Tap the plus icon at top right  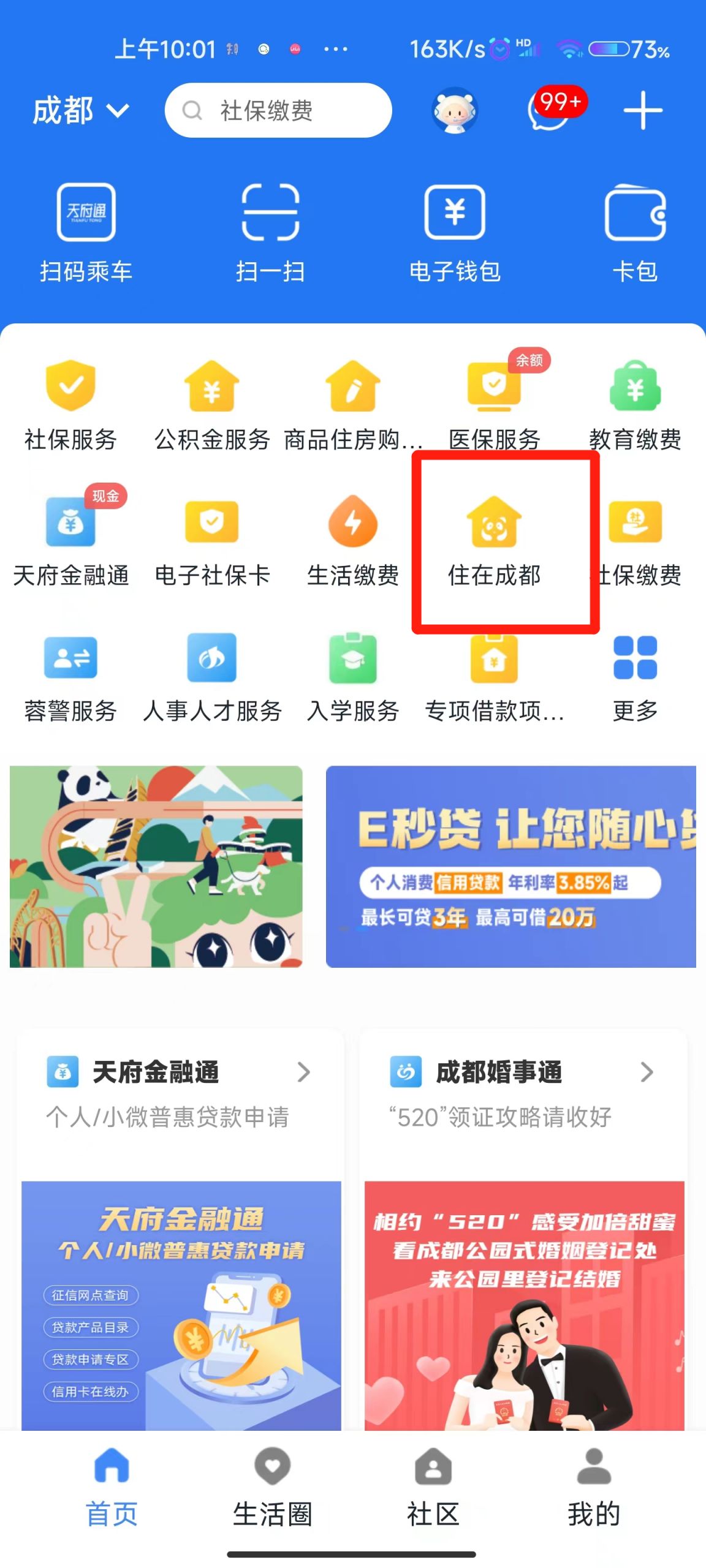pos(642,111)
